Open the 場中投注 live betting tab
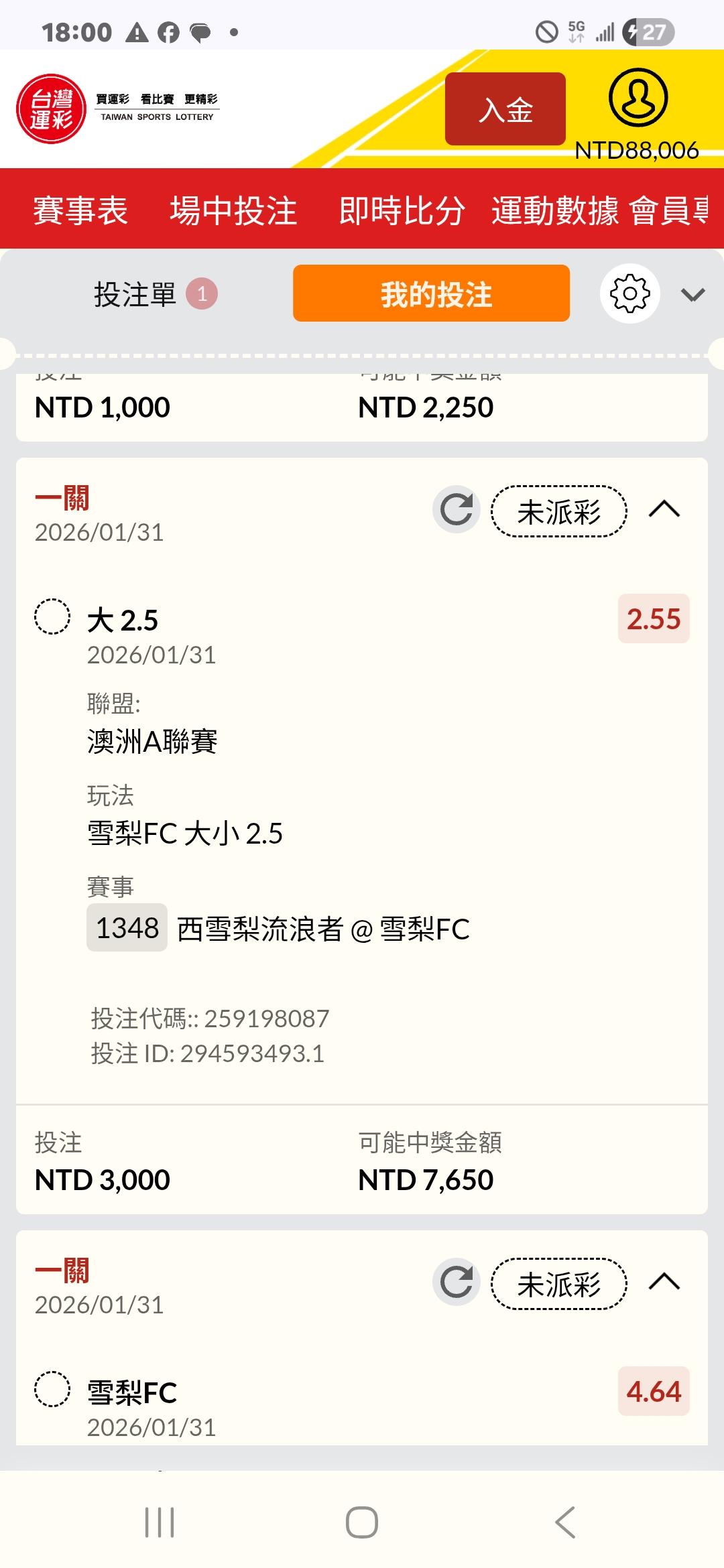The width and height of the screenshot is (724, 1568). [x=233, y=210]
